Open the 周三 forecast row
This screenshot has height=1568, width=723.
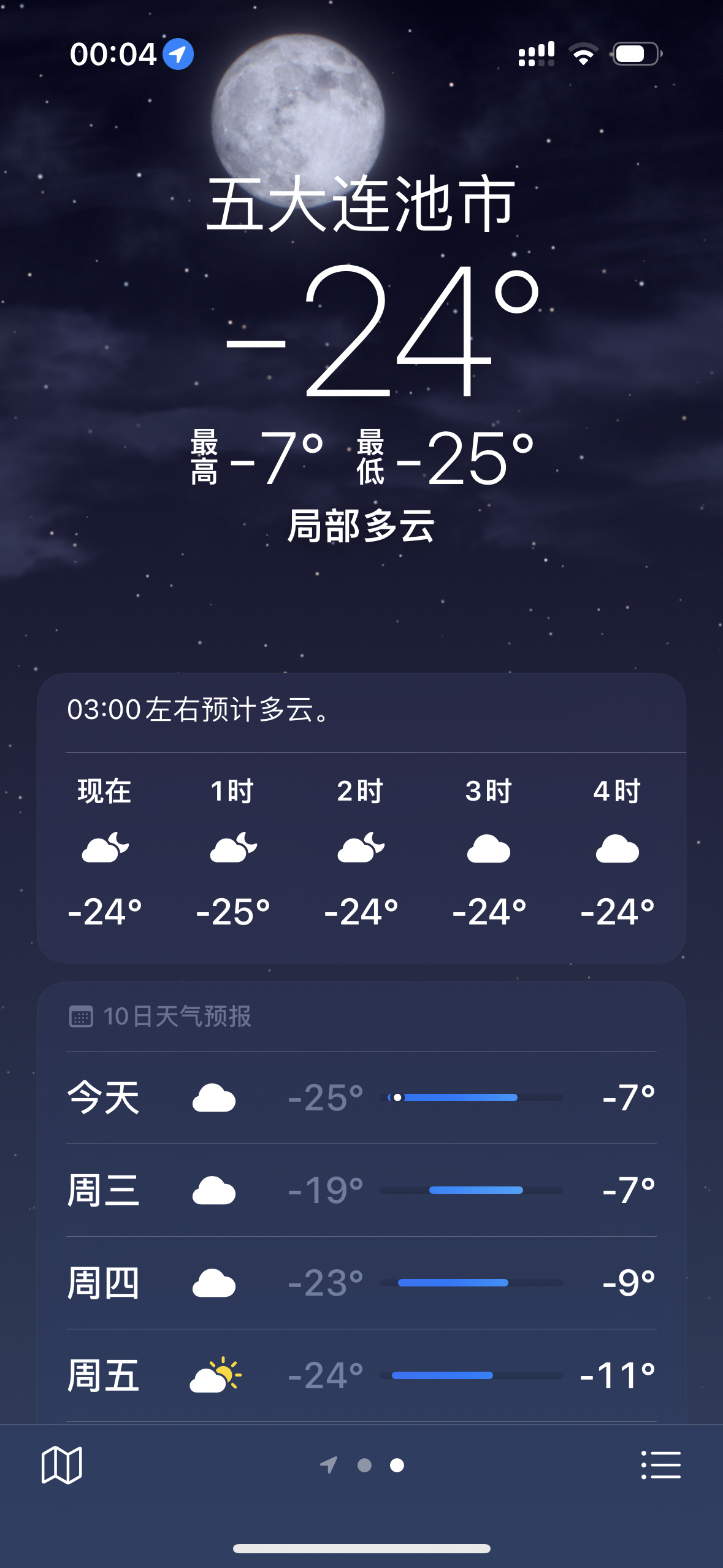(x=361, y=1190)
